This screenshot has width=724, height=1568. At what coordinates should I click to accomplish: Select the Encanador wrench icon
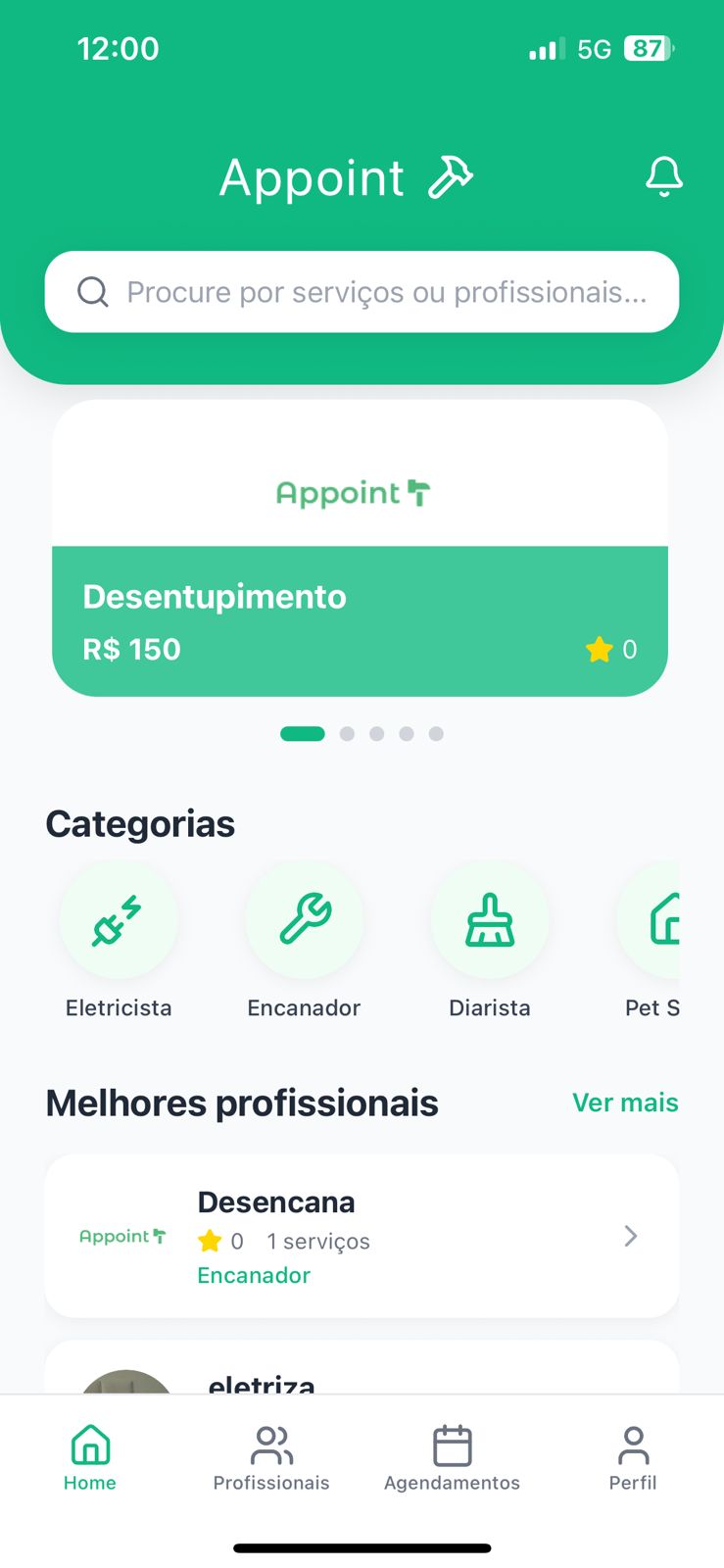(304, 919)
